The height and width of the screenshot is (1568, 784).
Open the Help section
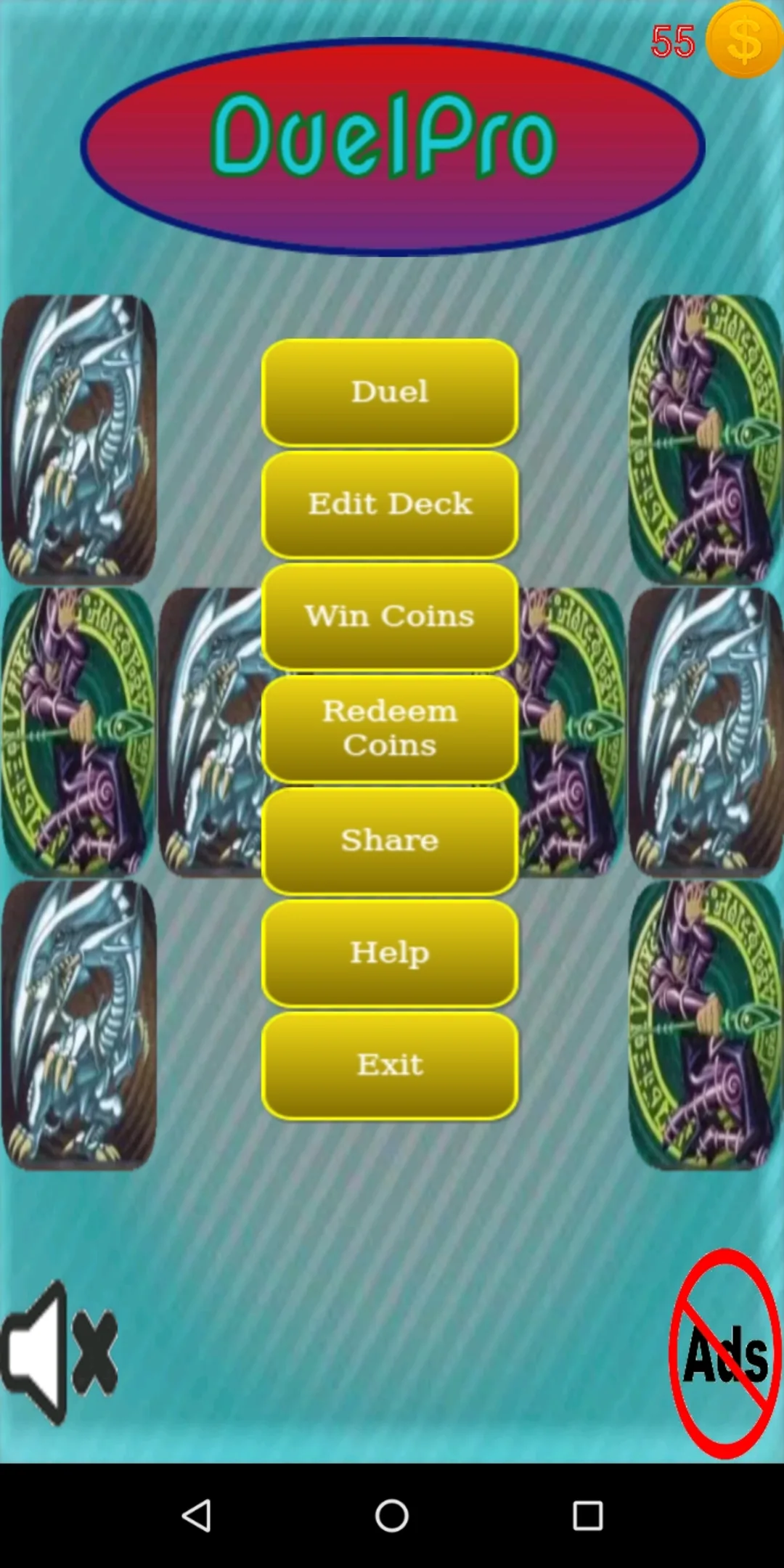click(390, 952)
